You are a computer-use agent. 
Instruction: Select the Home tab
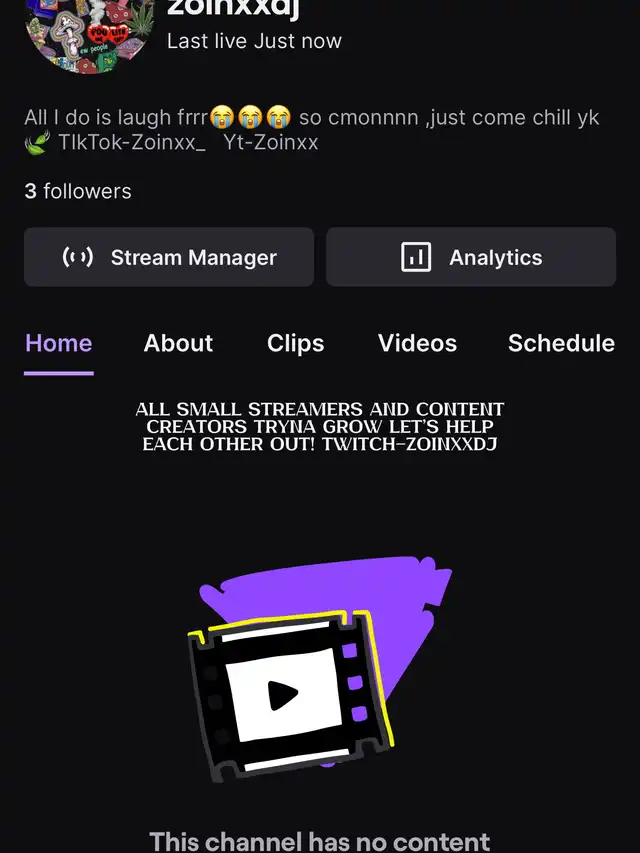point(58,343)
